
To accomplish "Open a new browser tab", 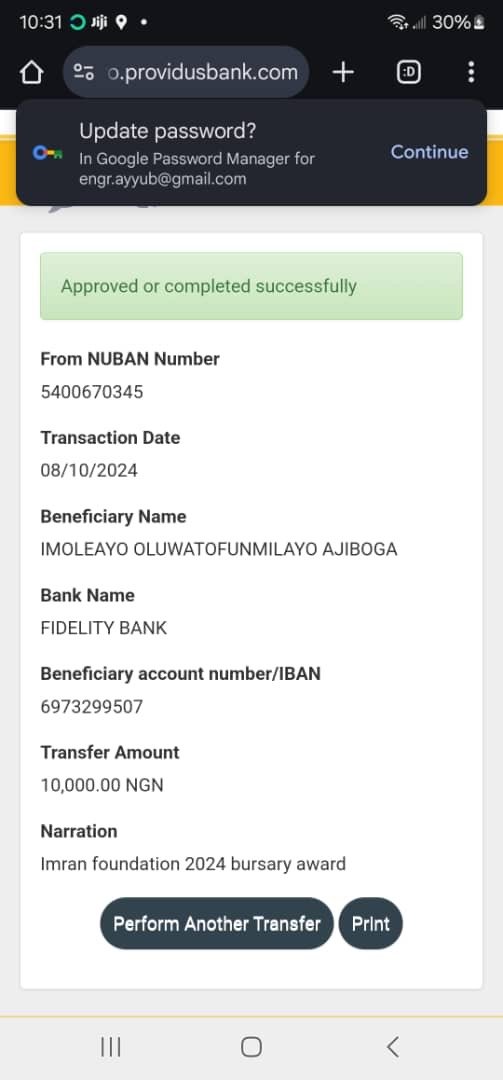I will point(342,72).
